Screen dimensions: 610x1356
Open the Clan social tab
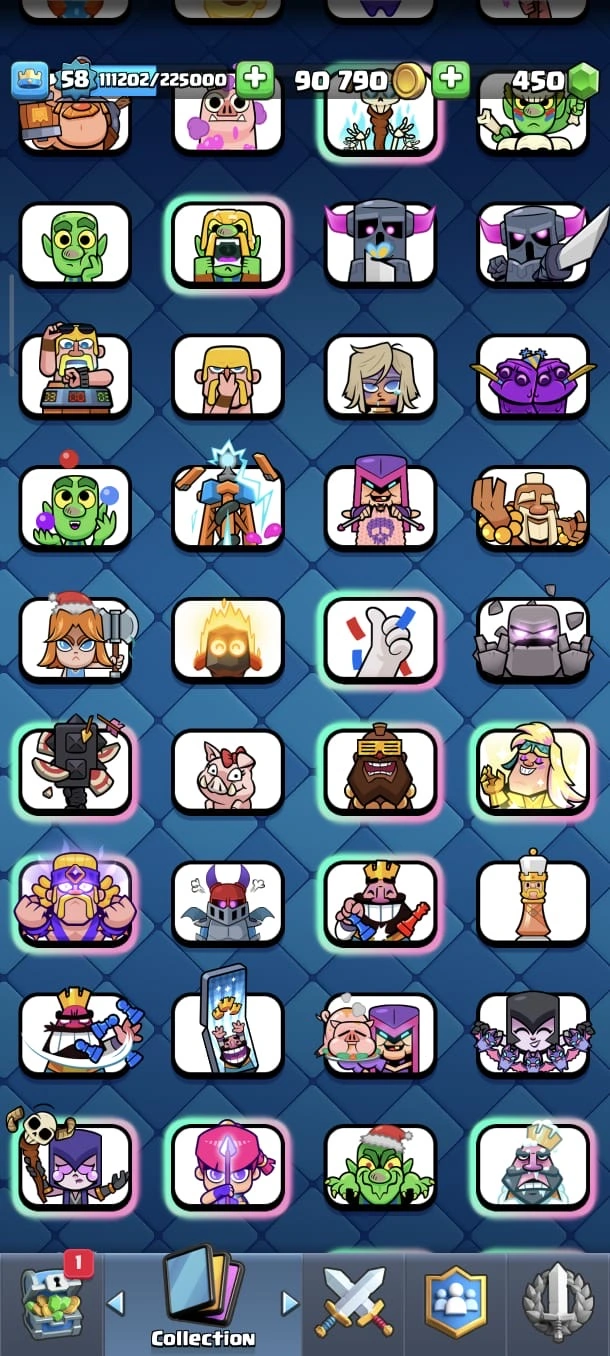click(456, 1302)
